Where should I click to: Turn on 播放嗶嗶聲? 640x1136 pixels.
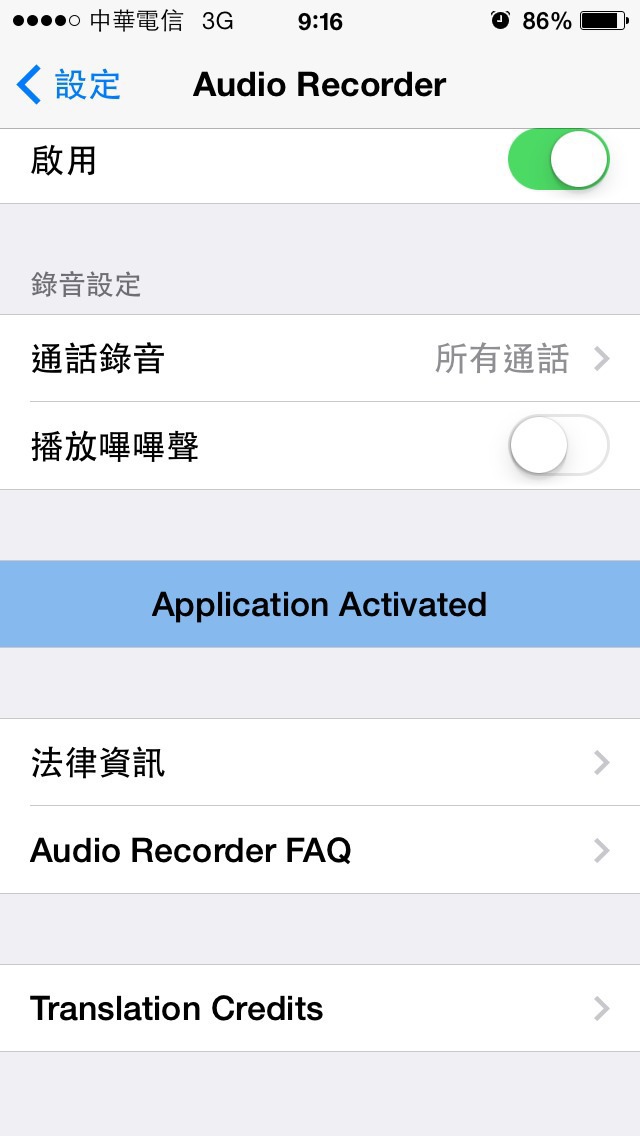tap(558, 445)
